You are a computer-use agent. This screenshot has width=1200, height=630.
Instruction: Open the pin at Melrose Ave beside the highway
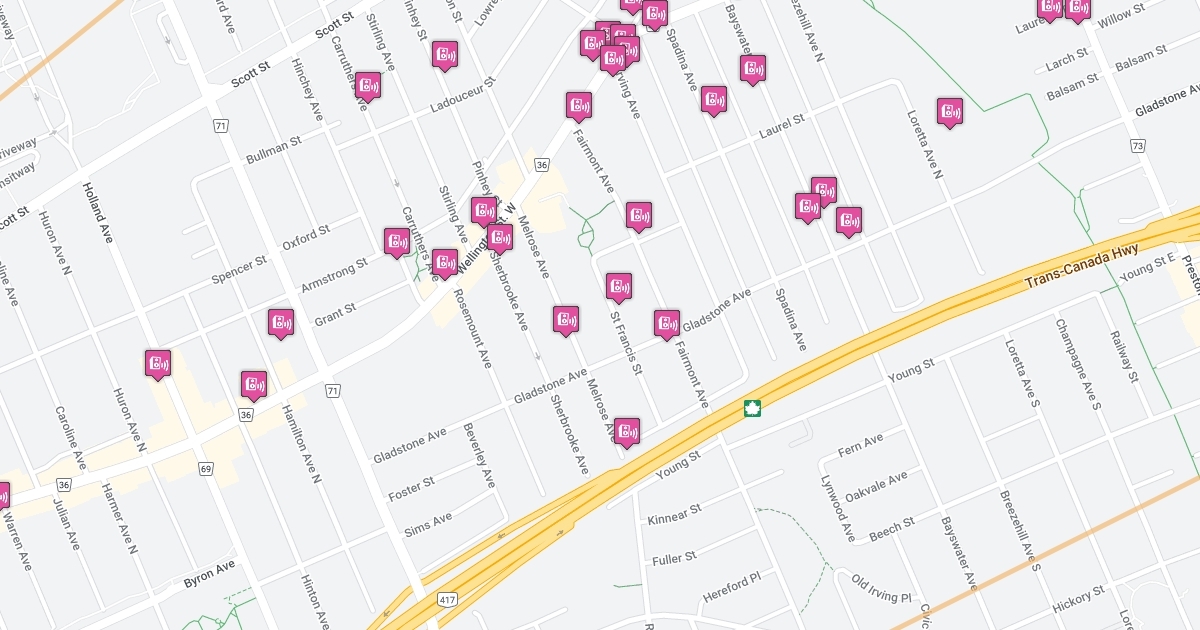pos(627,432)
